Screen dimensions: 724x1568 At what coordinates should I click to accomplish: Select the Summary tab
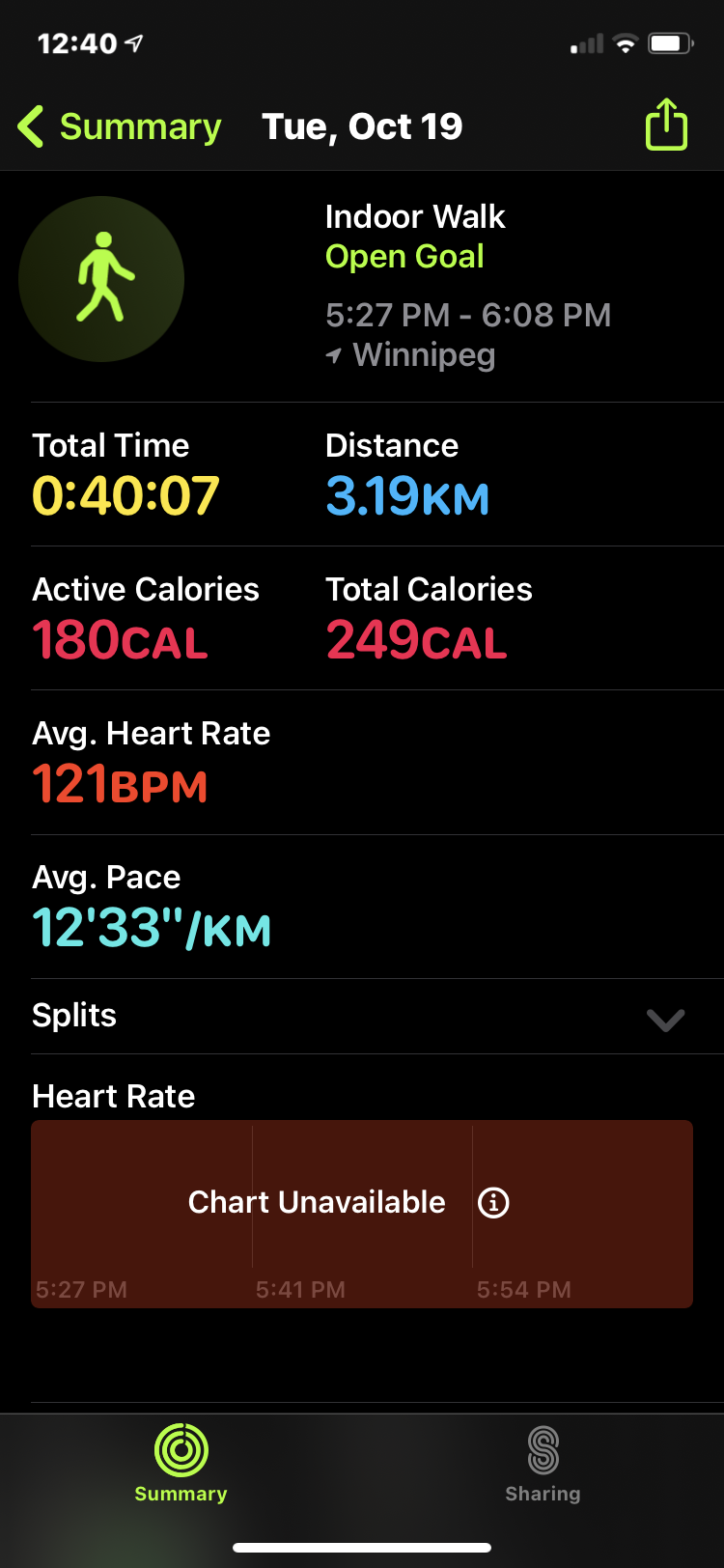tap(181, 1464)
